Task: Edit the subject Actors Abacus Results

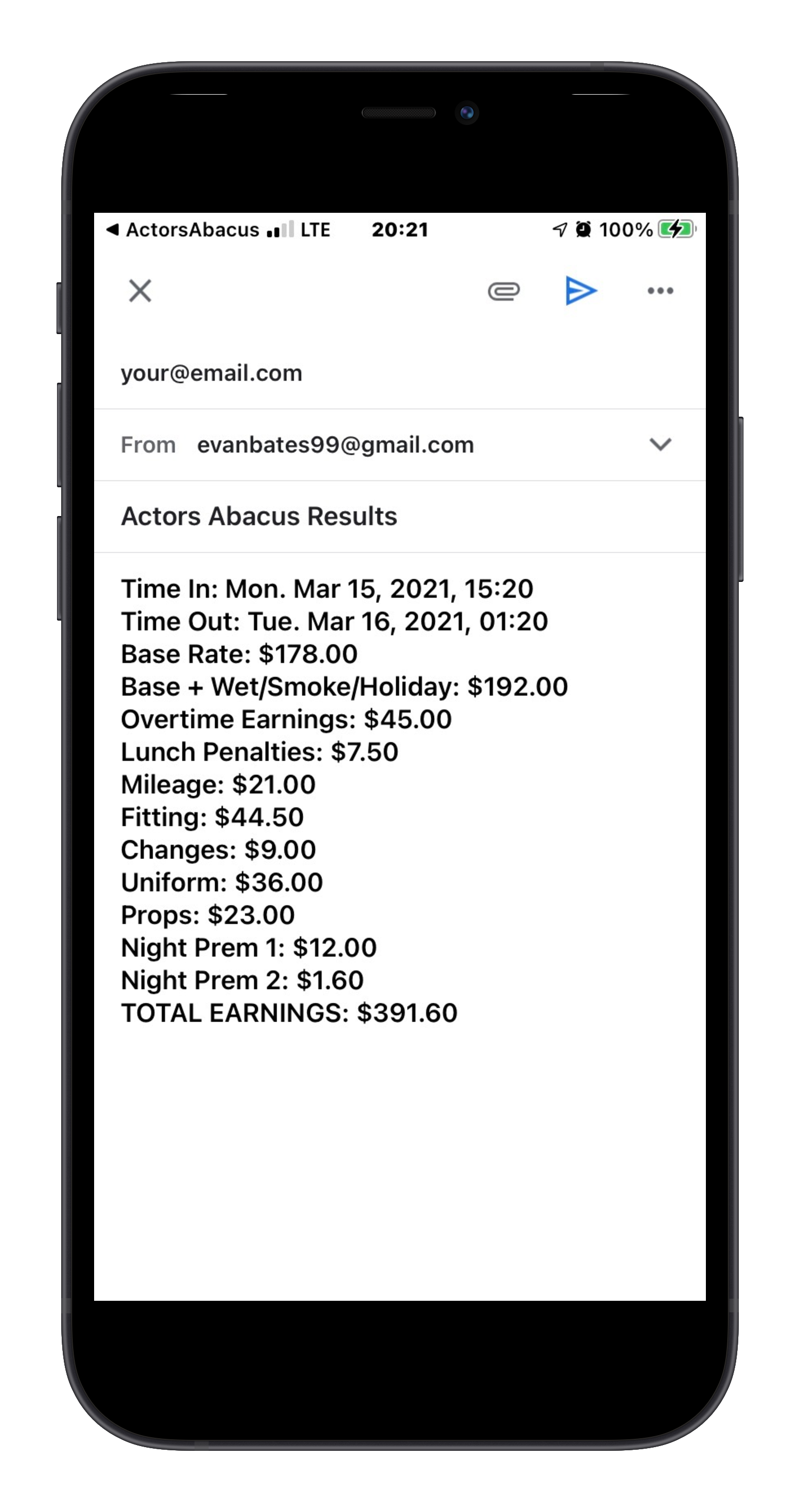Action: 259,517
